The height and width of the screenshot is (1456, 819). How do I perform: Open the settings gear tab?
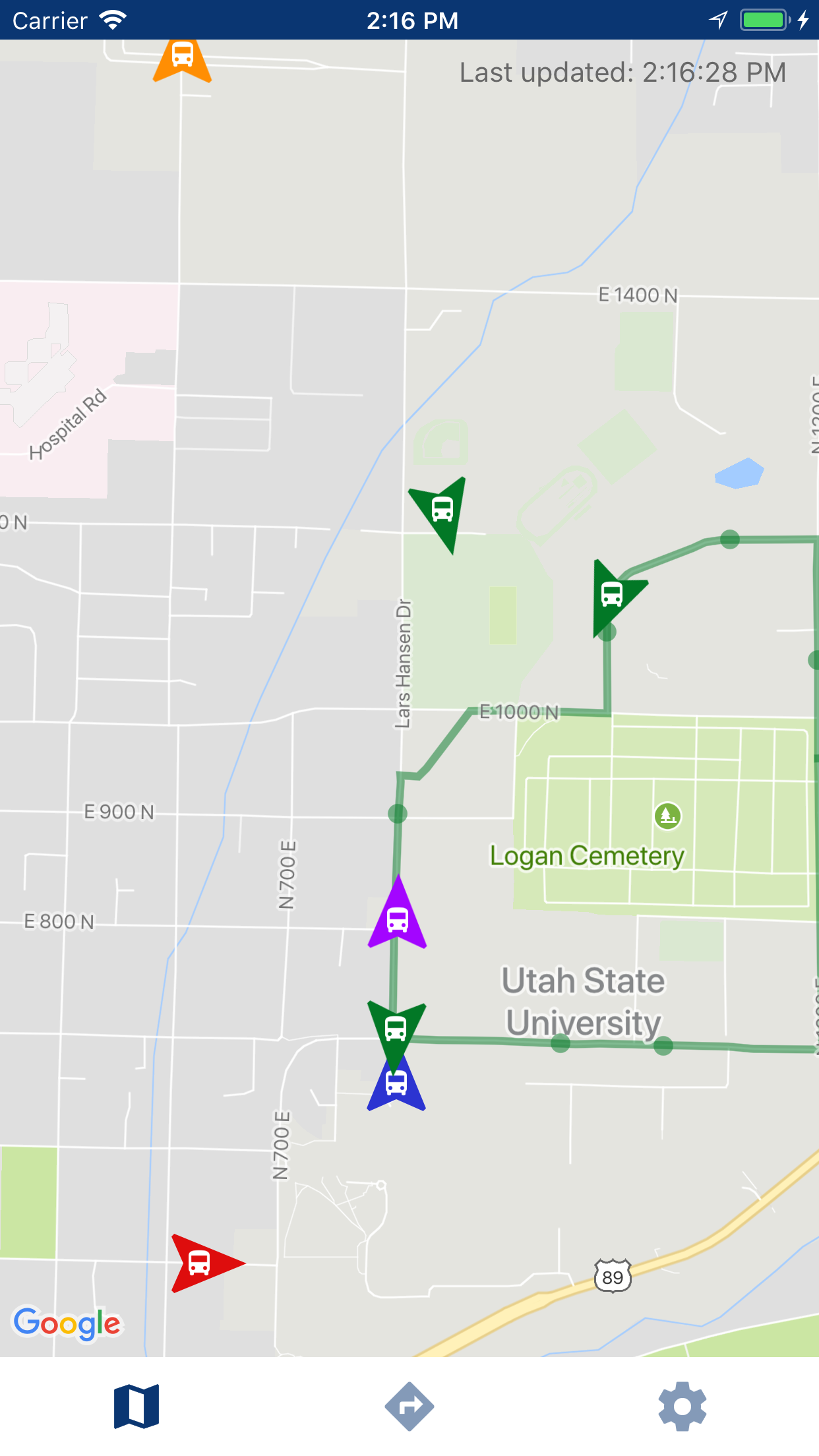click(682, 1406)
